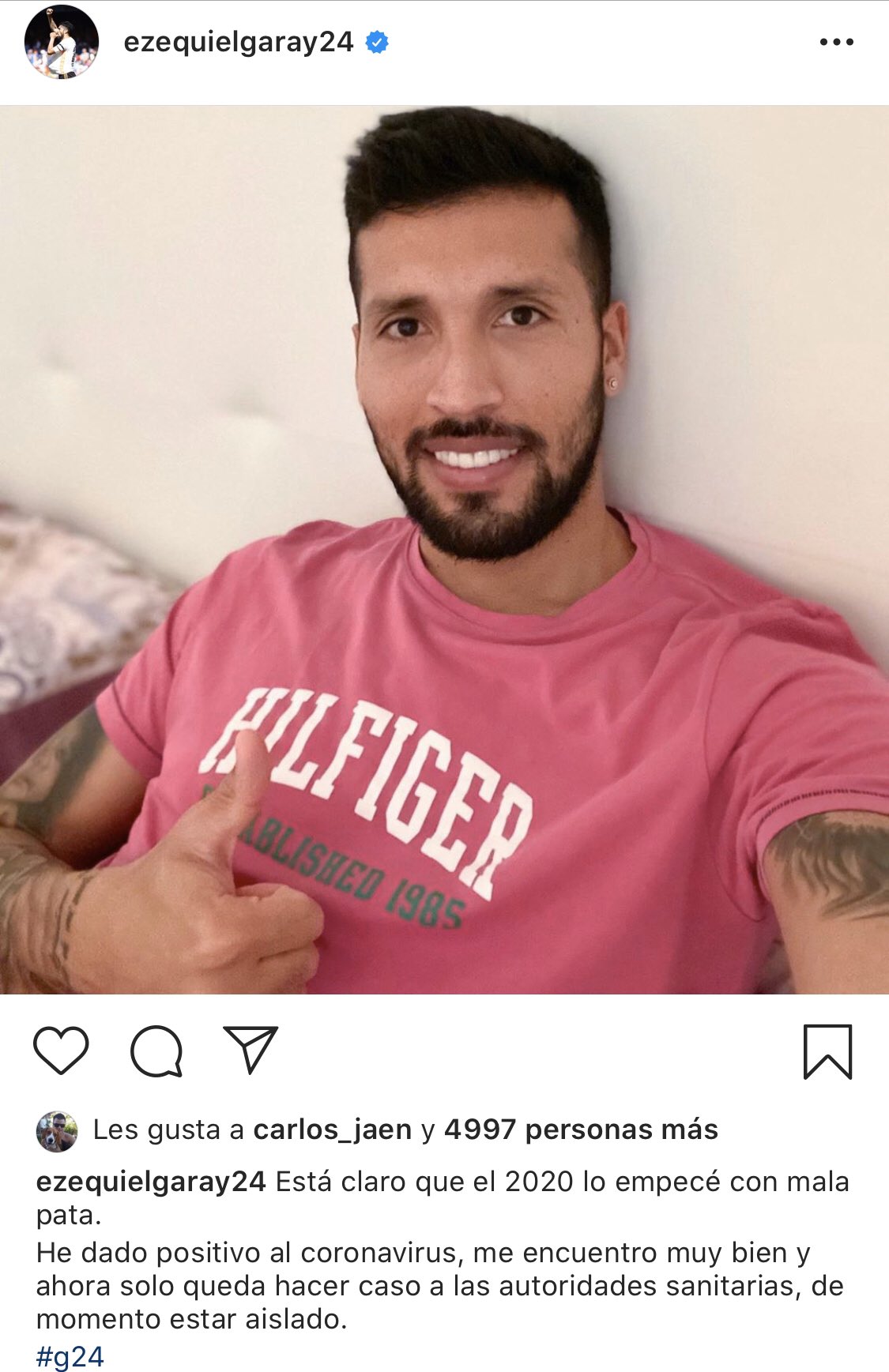889x1372 pixels.
Task: Like this post with the heart icon
Action: (x=61, y=1051)
